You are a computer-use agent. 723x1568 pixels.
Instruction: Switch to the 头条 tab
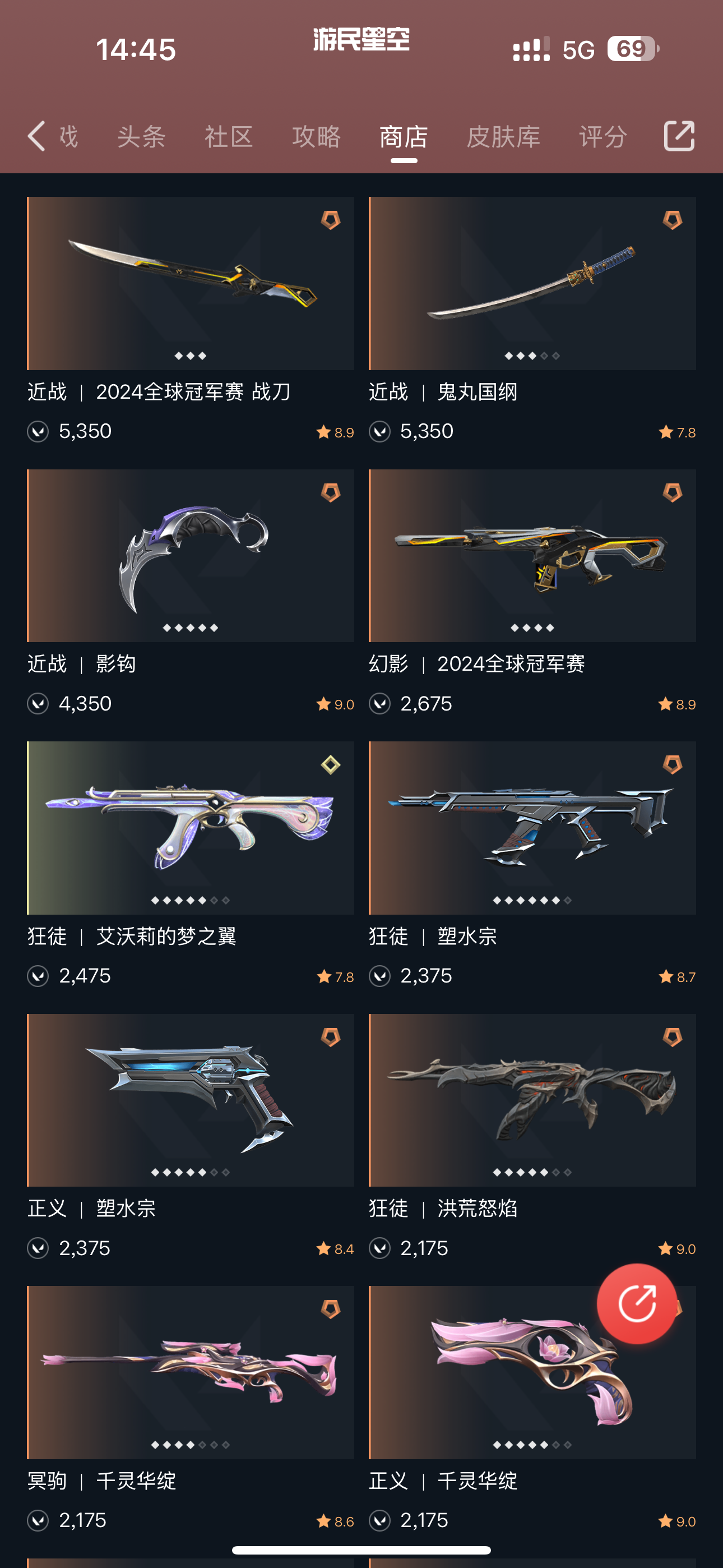[141, 136]
